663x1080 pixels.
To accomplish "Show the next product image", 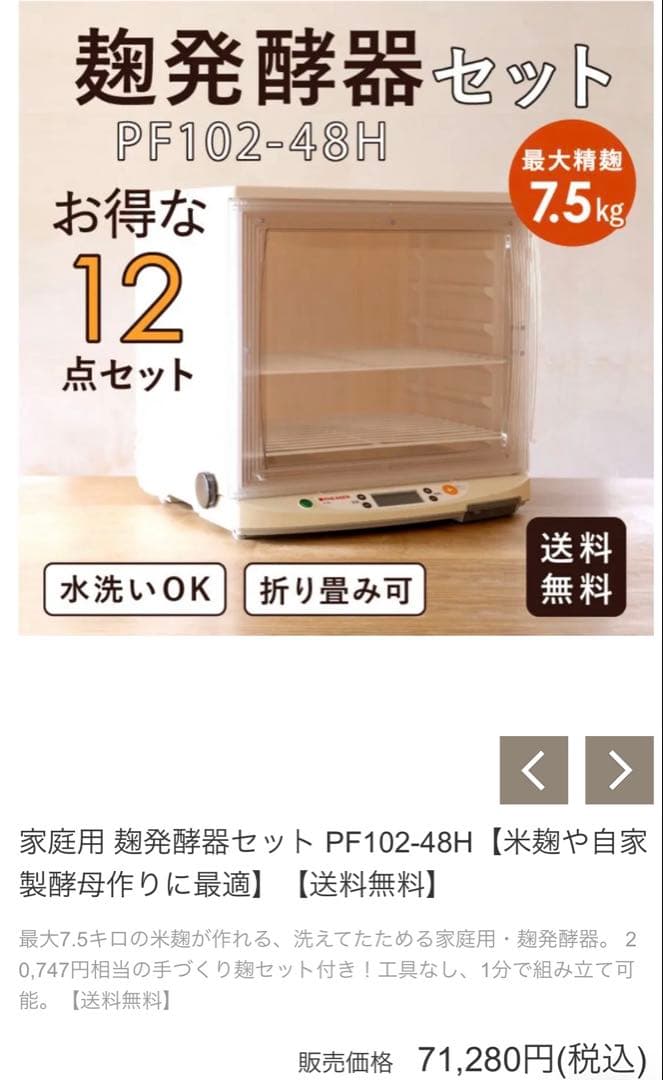I will 619,770.
